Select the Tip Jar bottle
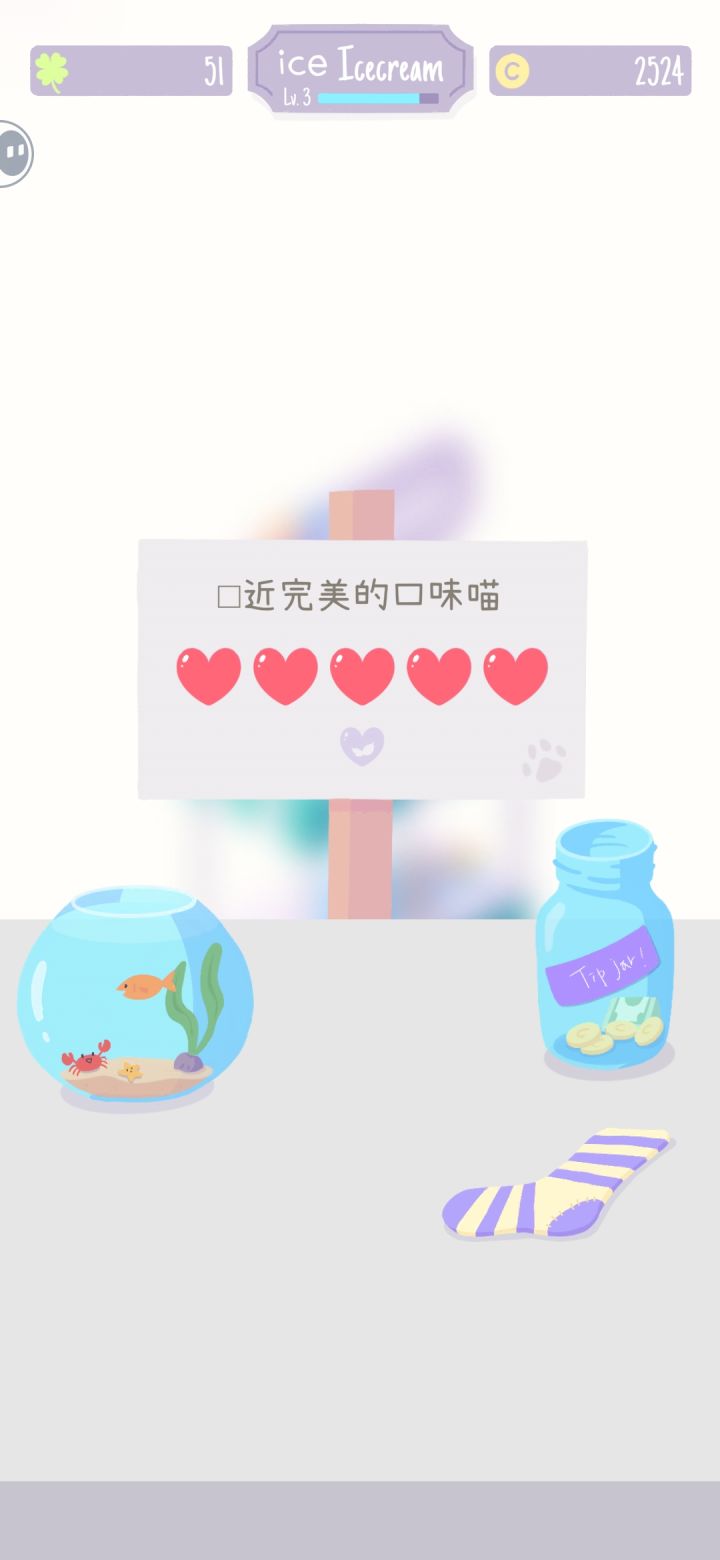This screenshot has height=1560, width=720. point(604,960)
